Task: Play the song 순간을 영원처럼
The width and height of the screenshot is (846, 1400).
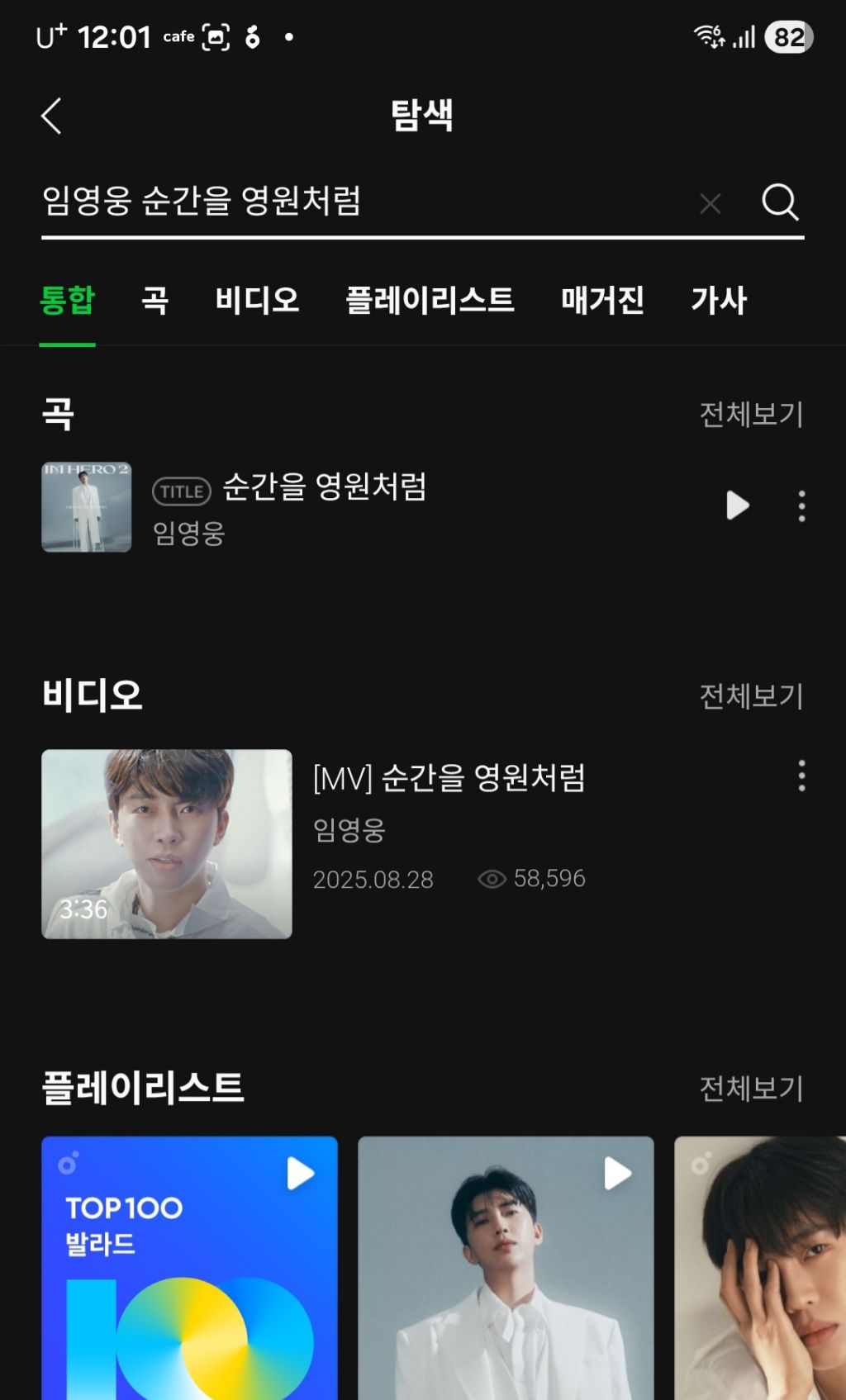Action: (x=737, y=505)
